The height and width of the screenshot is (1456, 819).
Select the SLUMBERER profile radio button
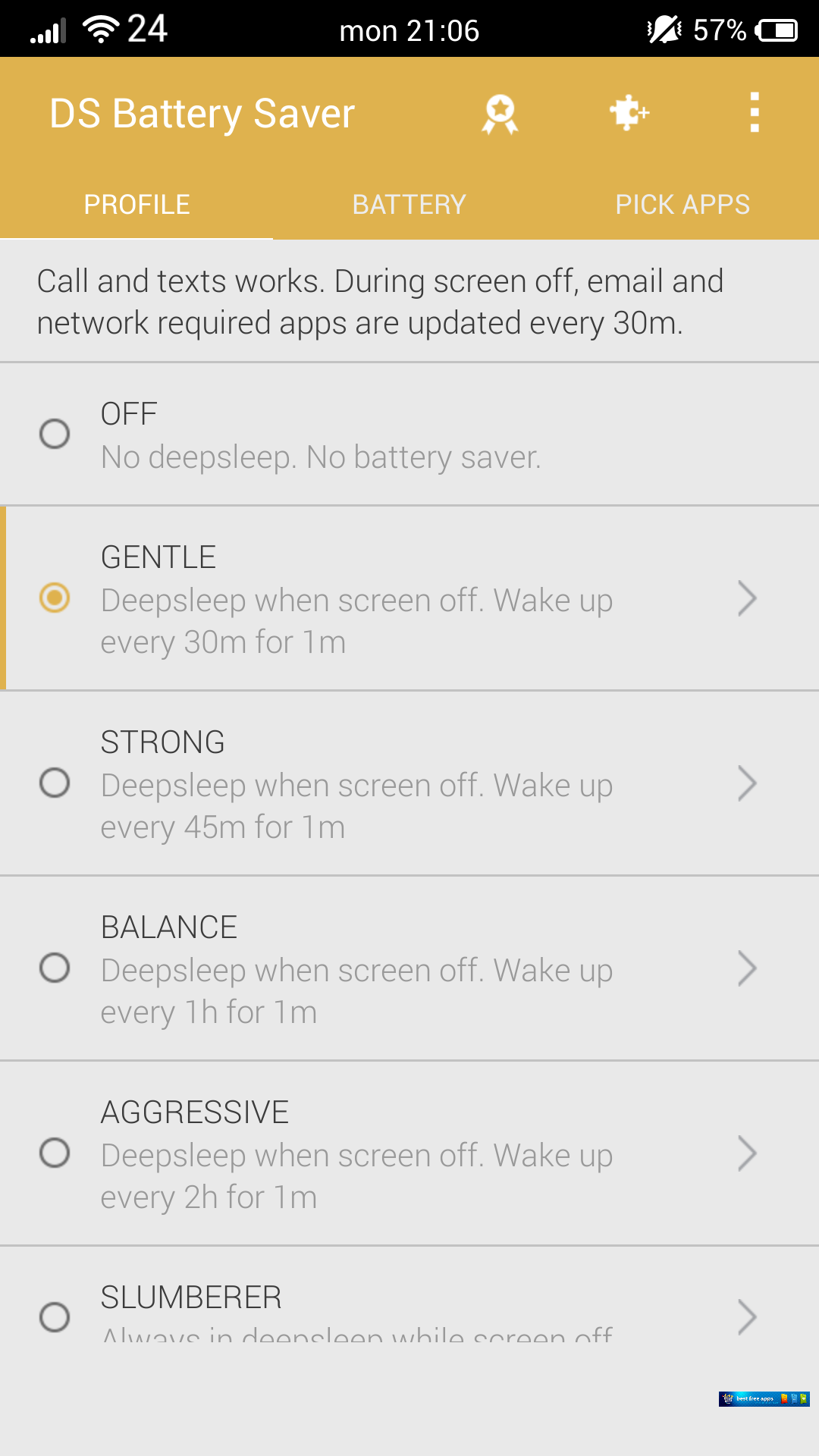55,1316
